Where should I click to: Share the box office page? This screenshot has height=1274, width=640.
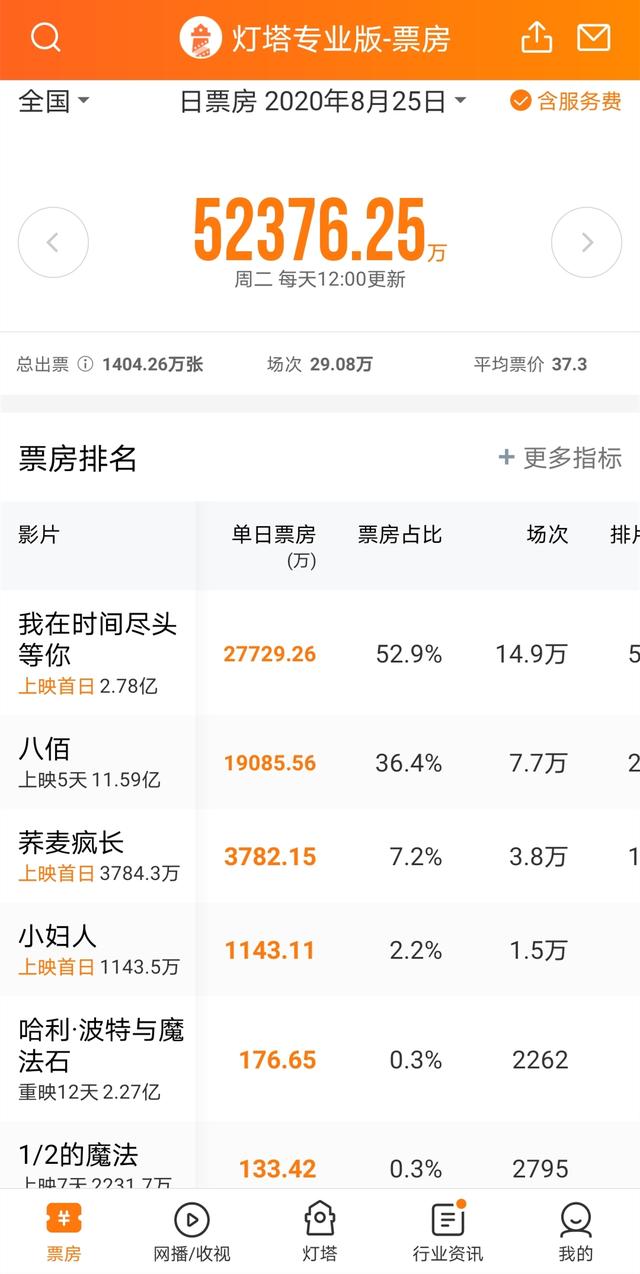pos(537,38)
